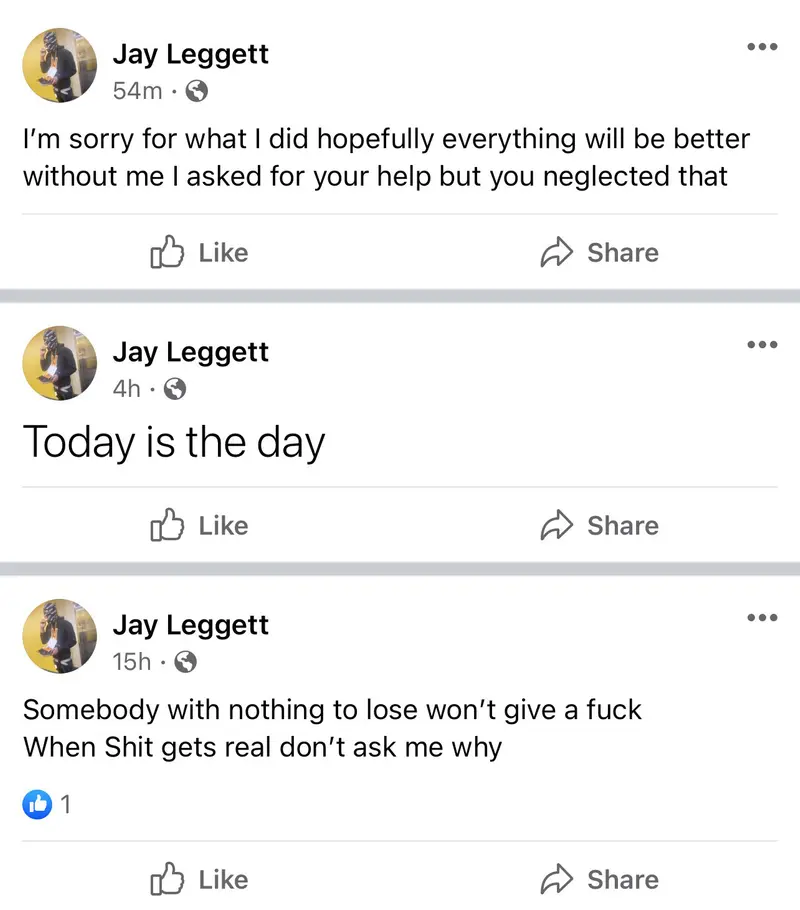The height and width of the screenshot is (910, 800).
Task: Like the post posted 54m ago
Action: click(x=199, y=253)
